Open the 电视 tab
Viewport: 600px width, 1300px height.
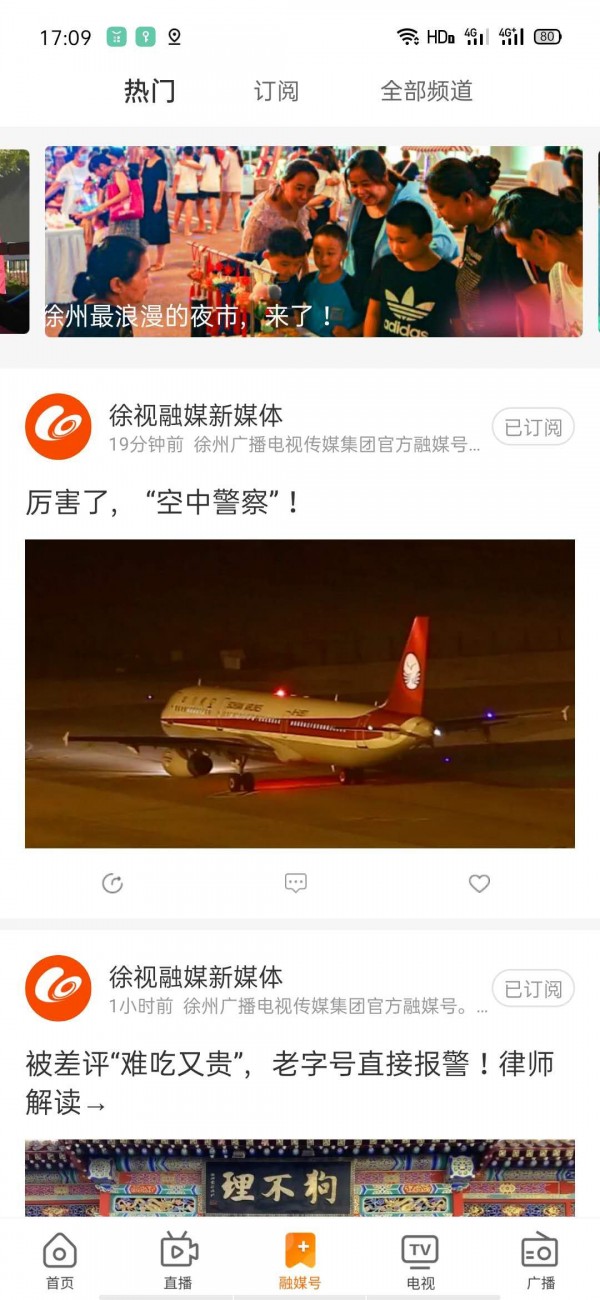pyautogui.click(x=420, y=1261)
